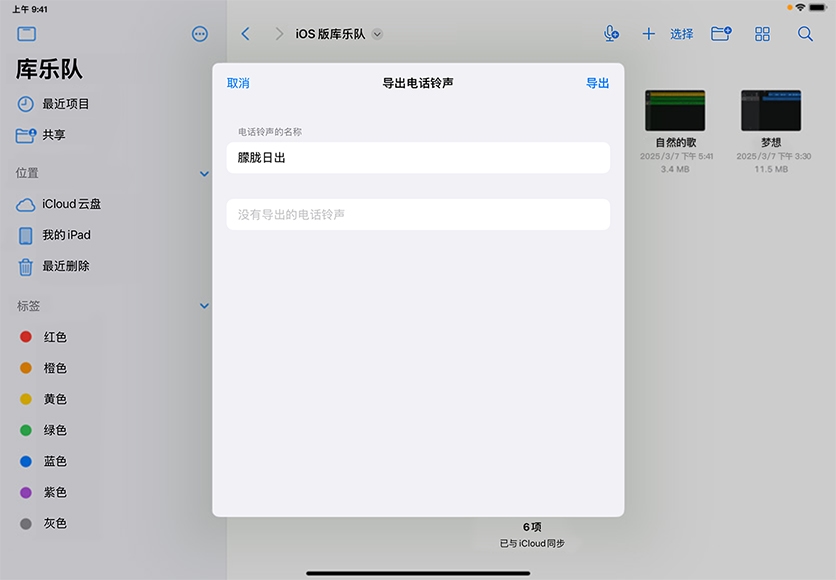836x580 pixels.
Task: Edit the ringtone name field 朦胧日出
Action: 418,158
